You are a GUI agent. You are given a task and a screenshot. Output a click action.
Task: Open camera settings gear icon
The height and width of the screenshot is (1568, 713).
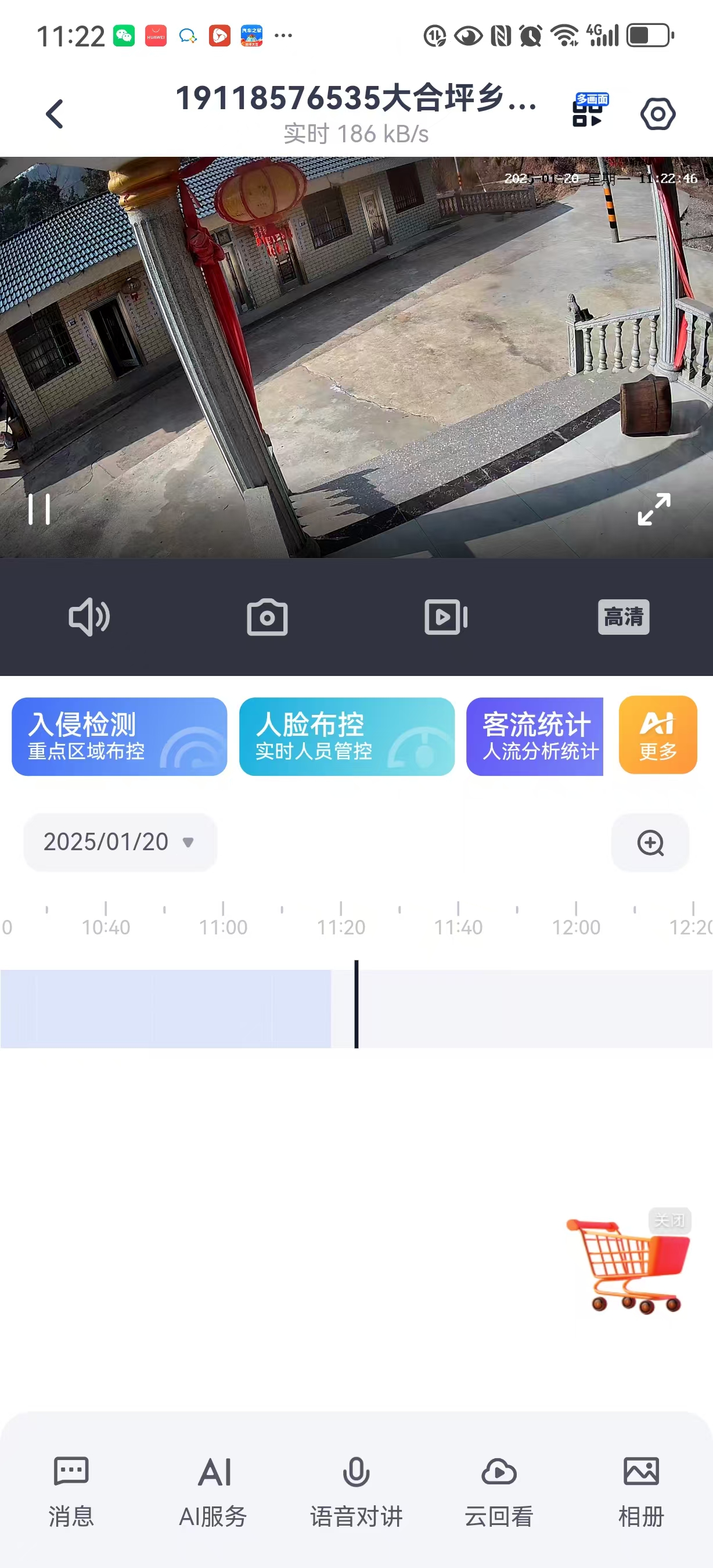[658, 114]
